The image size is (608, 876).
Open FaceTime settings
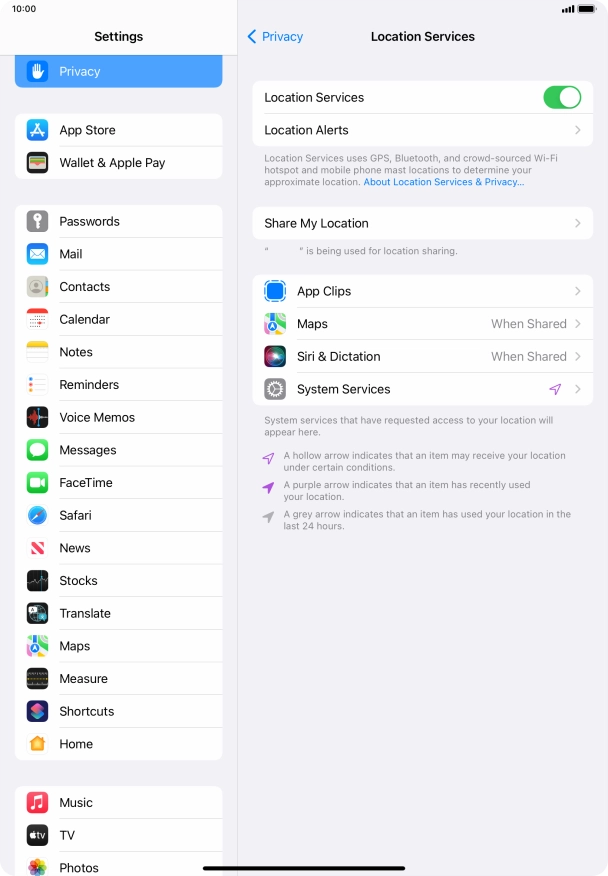pos(118,482)
